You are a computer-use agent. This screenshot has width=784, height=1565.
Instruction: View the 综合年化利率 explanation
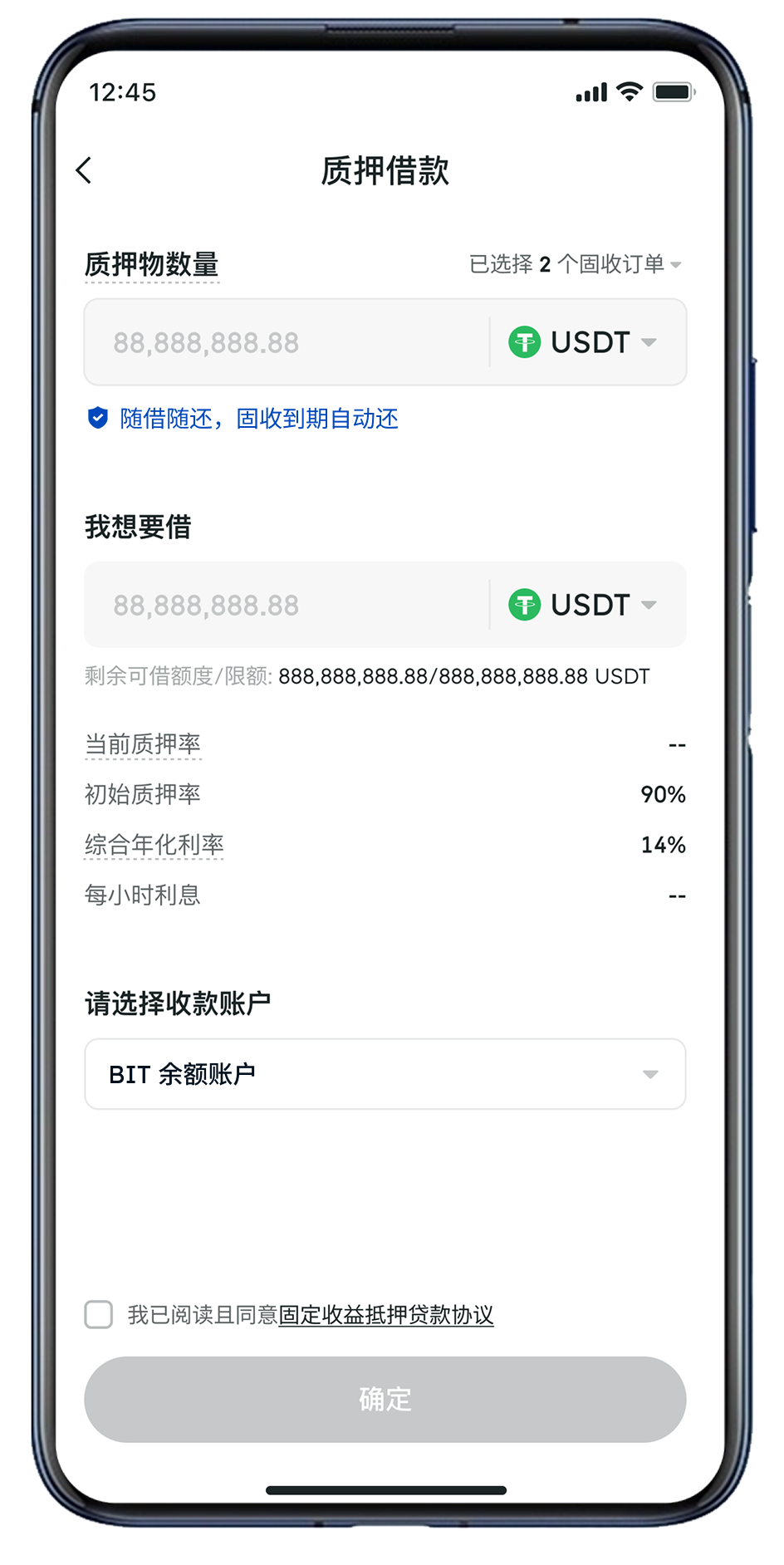click(154, 845)
